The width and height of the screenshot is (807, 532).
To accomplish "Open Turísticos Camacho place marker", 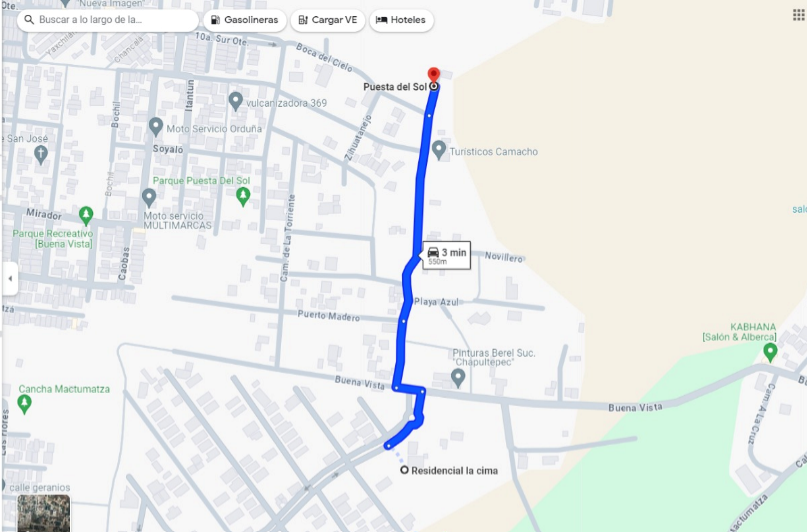I will [439, 150].
